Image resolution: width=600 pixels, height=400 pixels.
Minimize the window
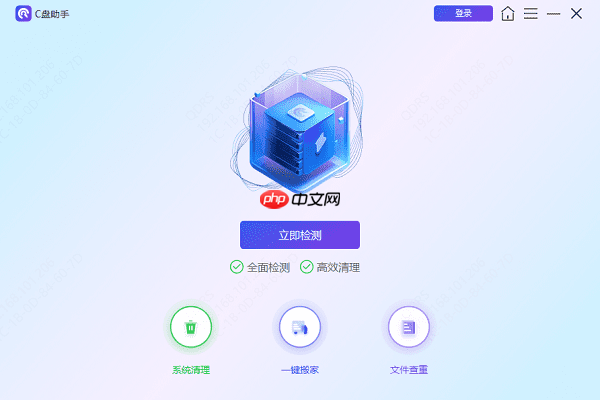(553, 14)
